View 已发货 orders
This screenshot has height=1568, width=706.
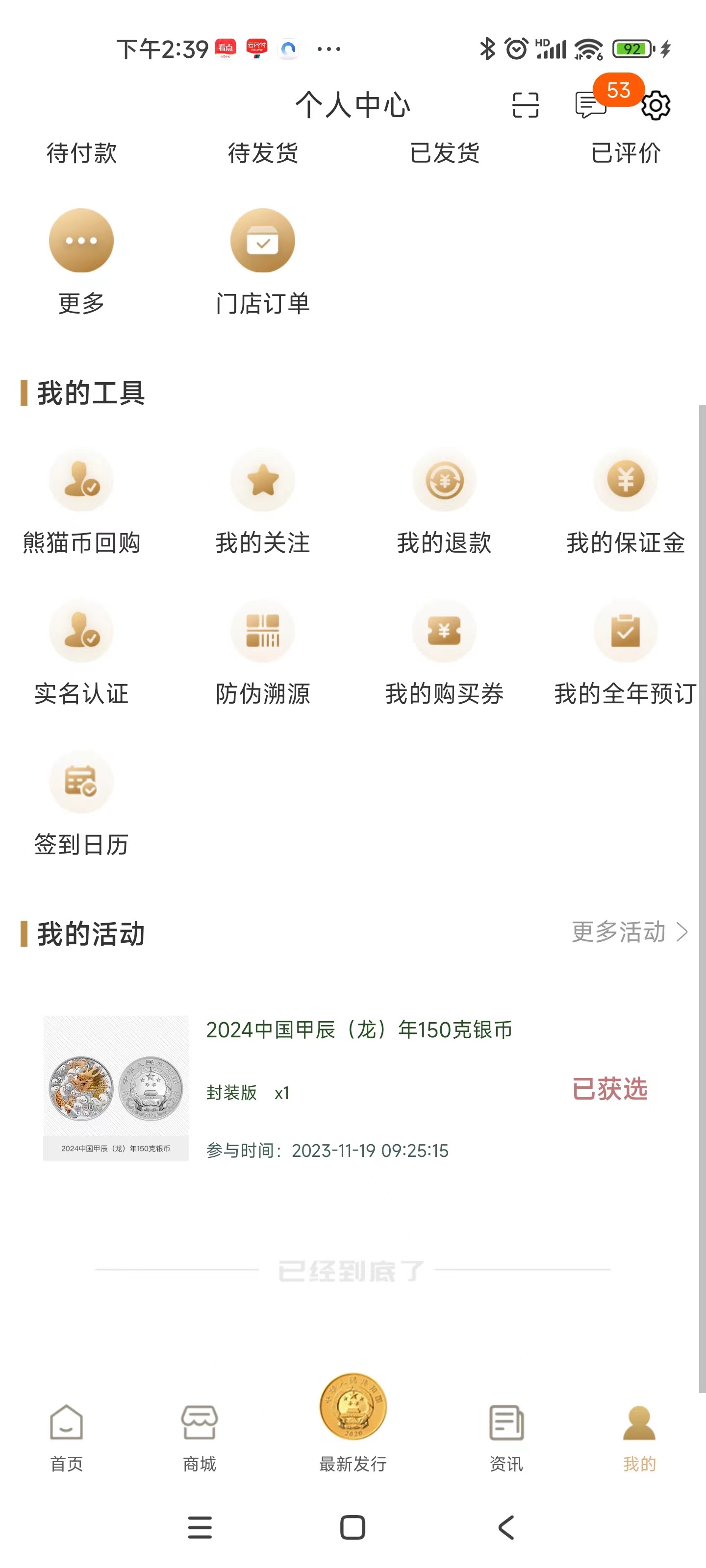[444, 153]
